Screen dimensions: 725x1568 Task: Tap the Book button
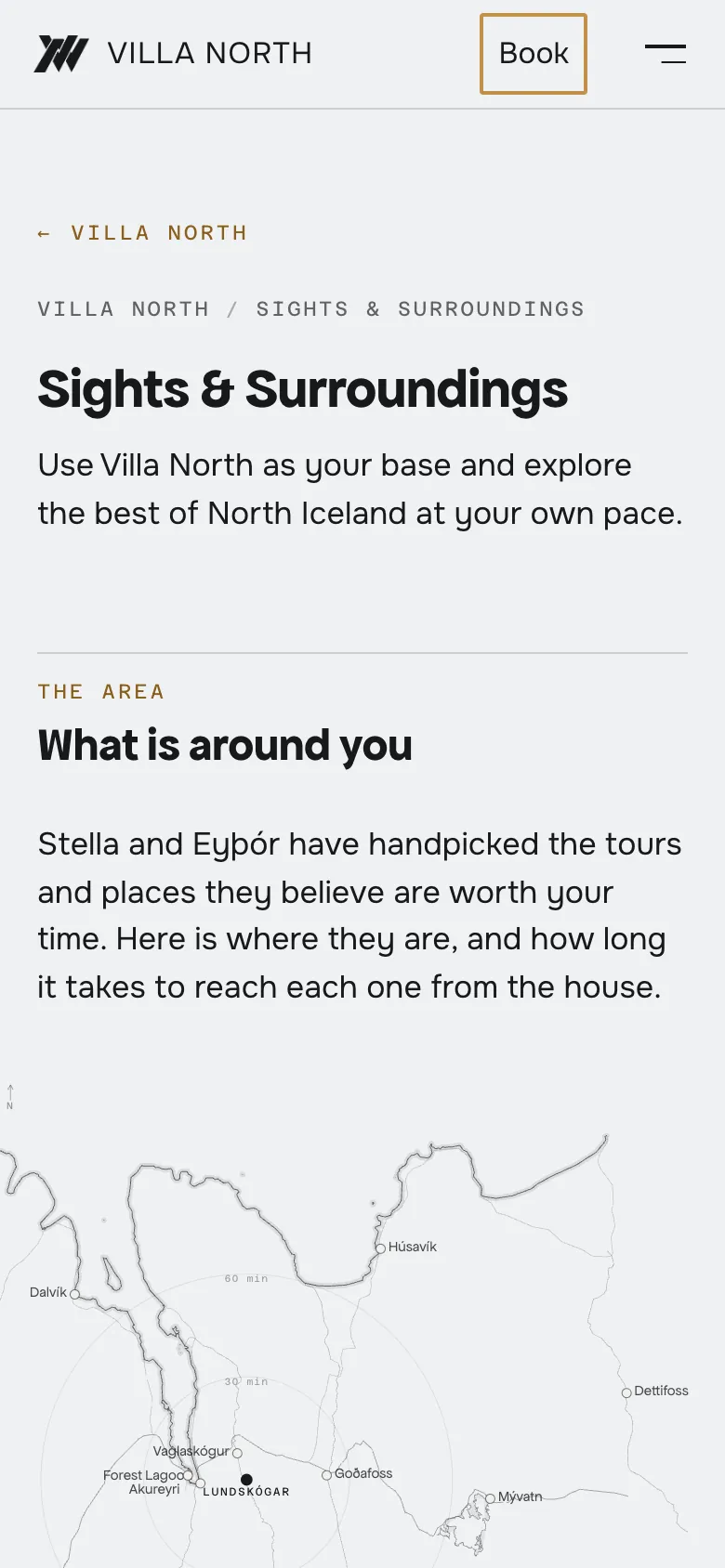pos(534,54)
